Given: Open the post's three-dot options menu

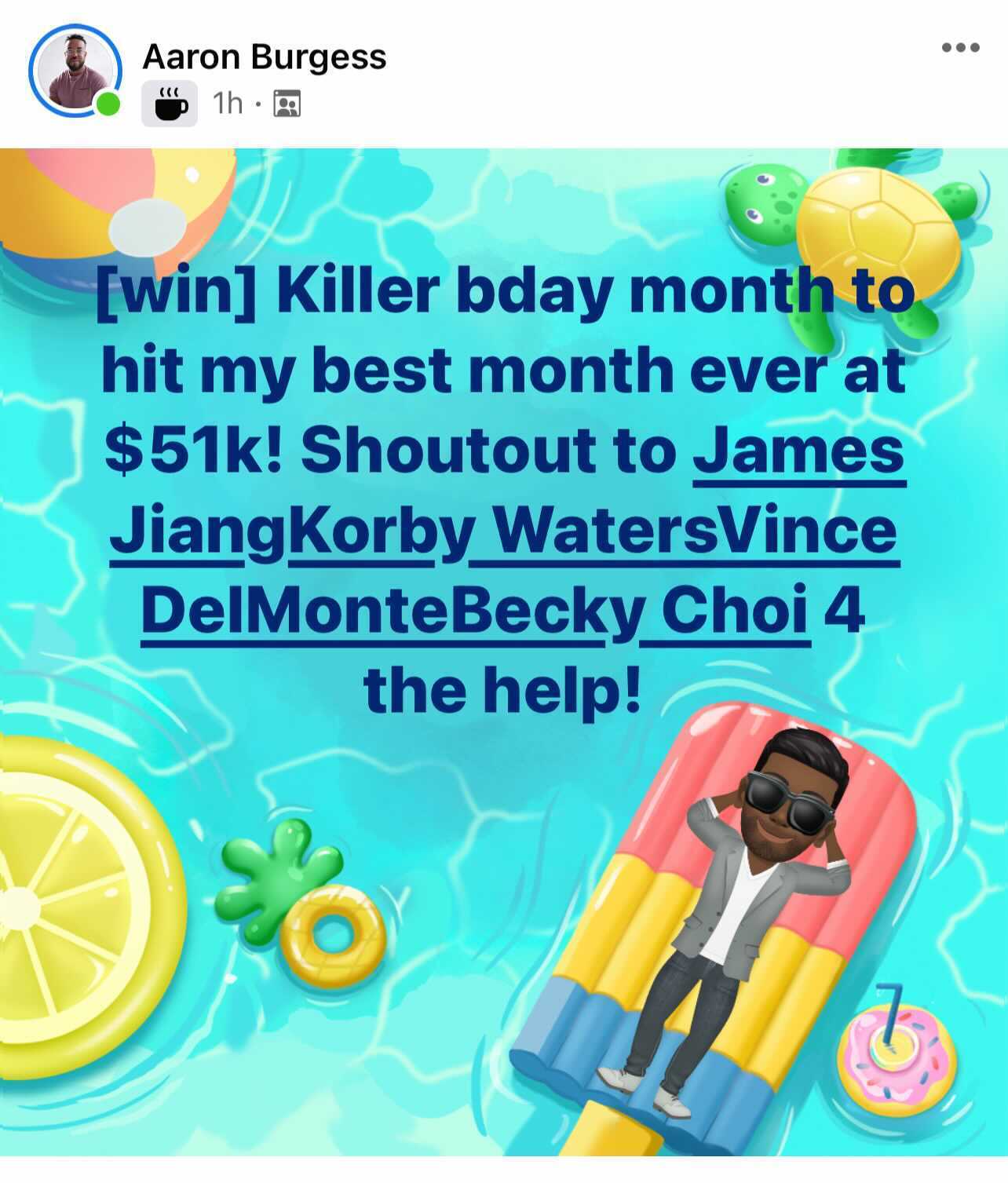Looking at the screenshot, I should 960,48.
